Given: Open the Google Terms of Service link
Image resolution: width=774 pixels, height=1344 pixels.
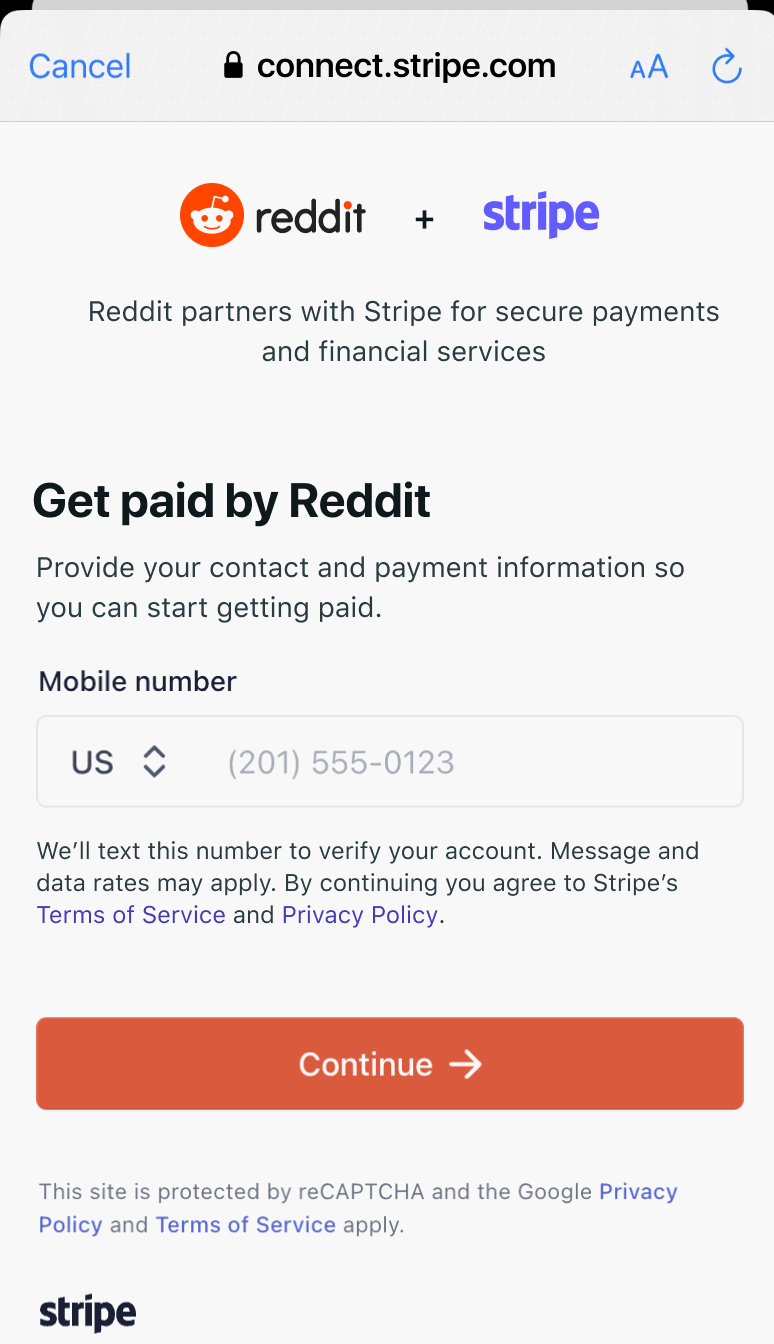Looking at the screenshot, I should [246, 1225].
